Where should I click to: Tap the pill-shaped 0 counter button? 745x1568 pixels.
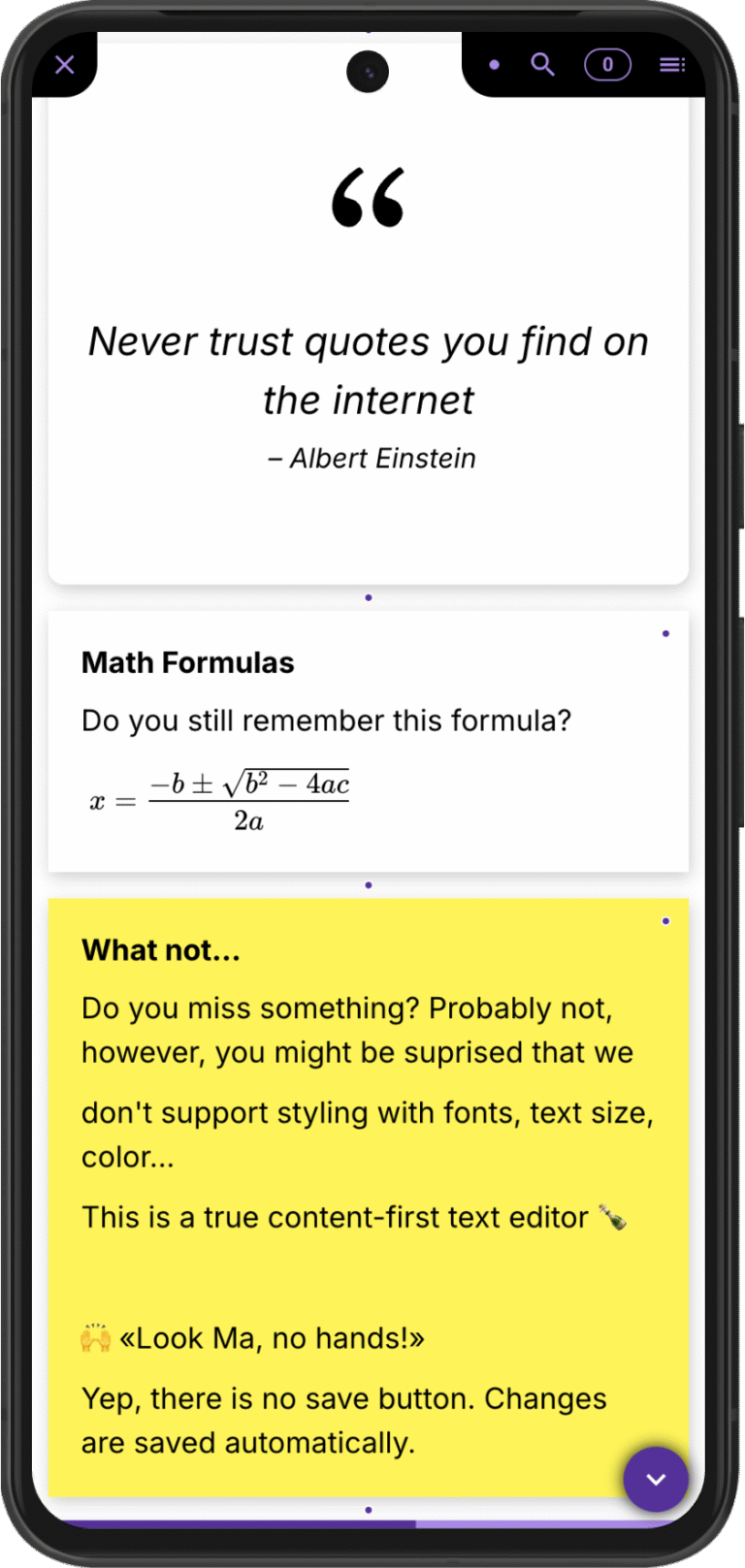(607, 65)
